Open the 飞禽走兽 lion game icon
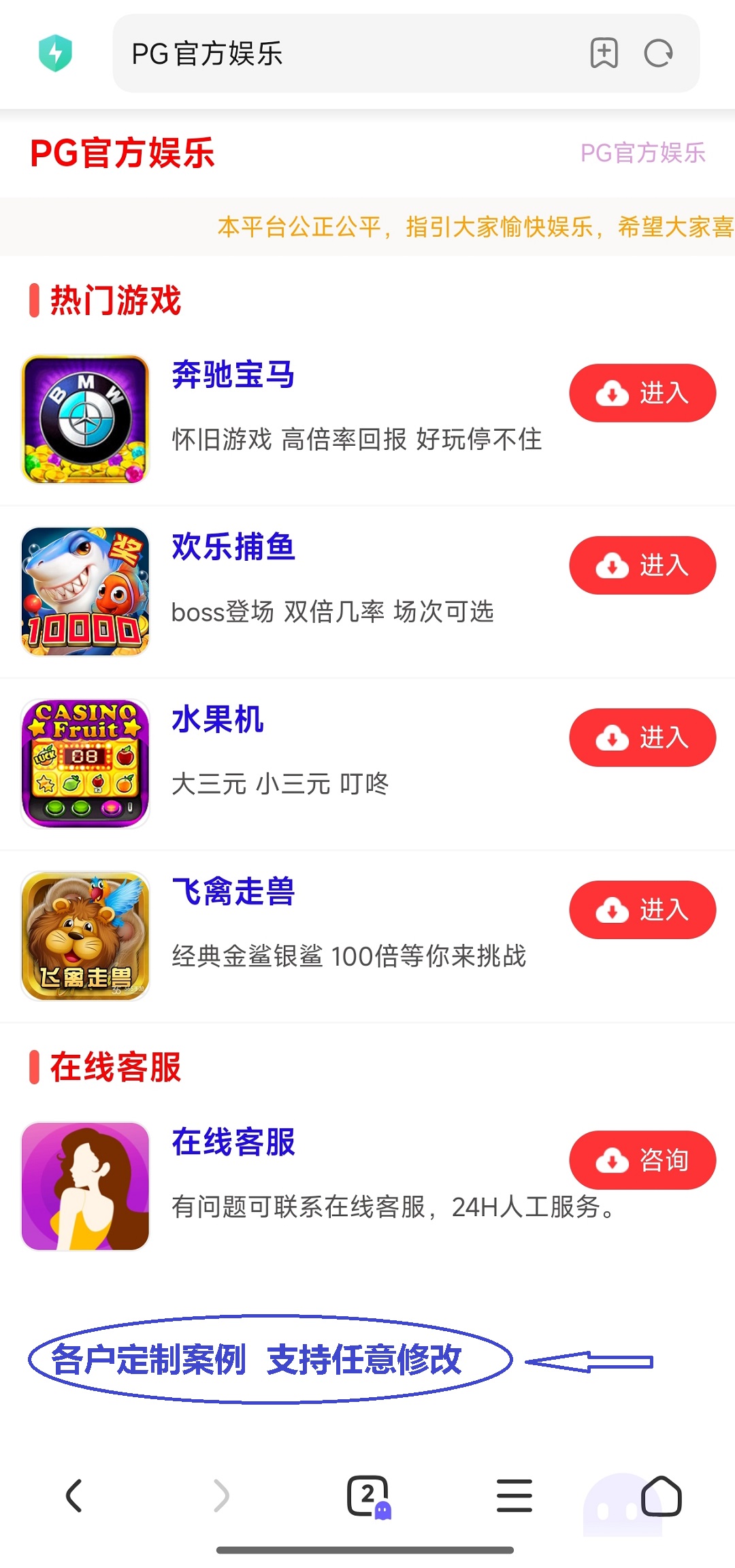 click(x=86, y=936)
